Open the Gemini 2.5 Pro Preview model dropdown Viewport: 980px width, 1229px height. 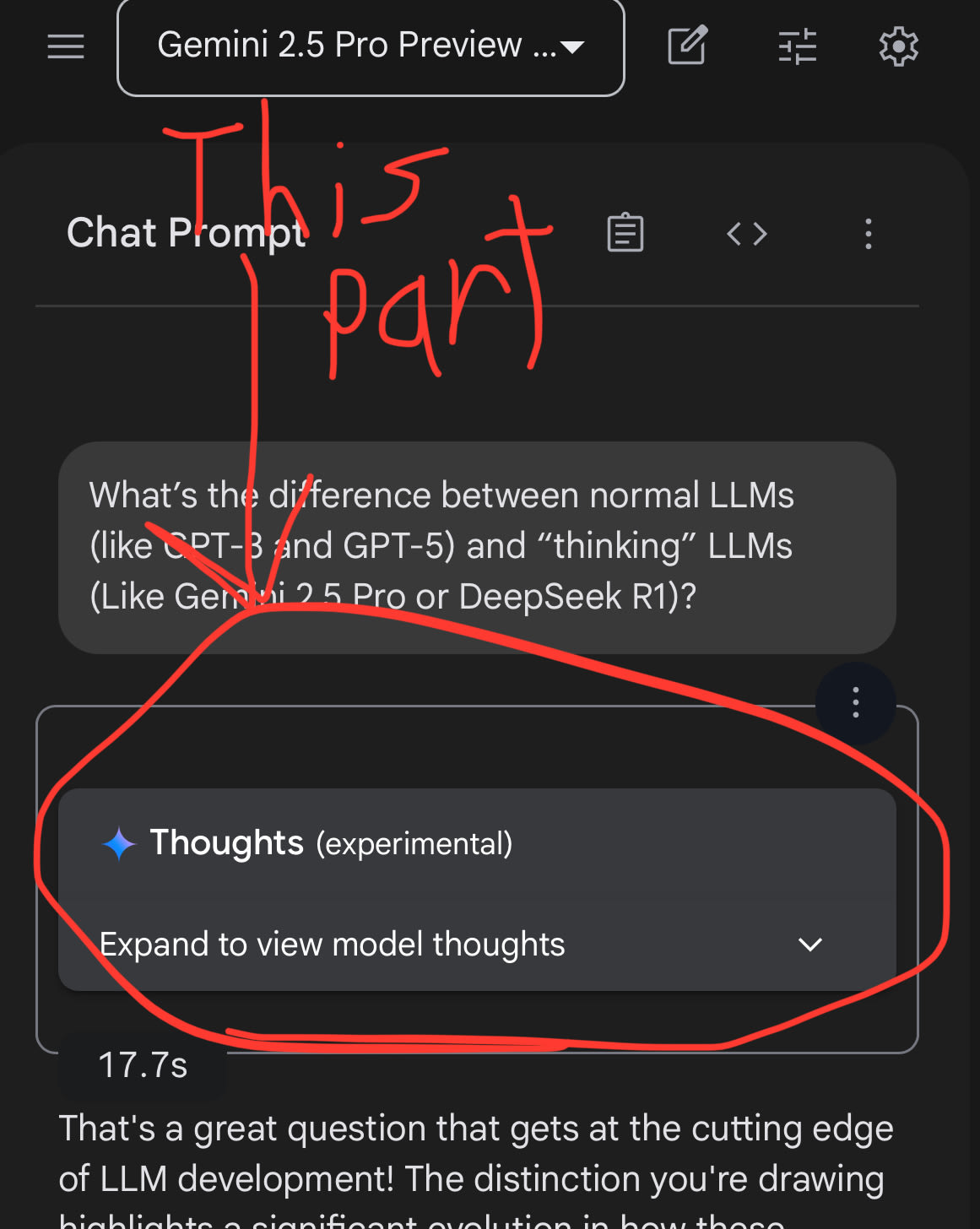371,46
